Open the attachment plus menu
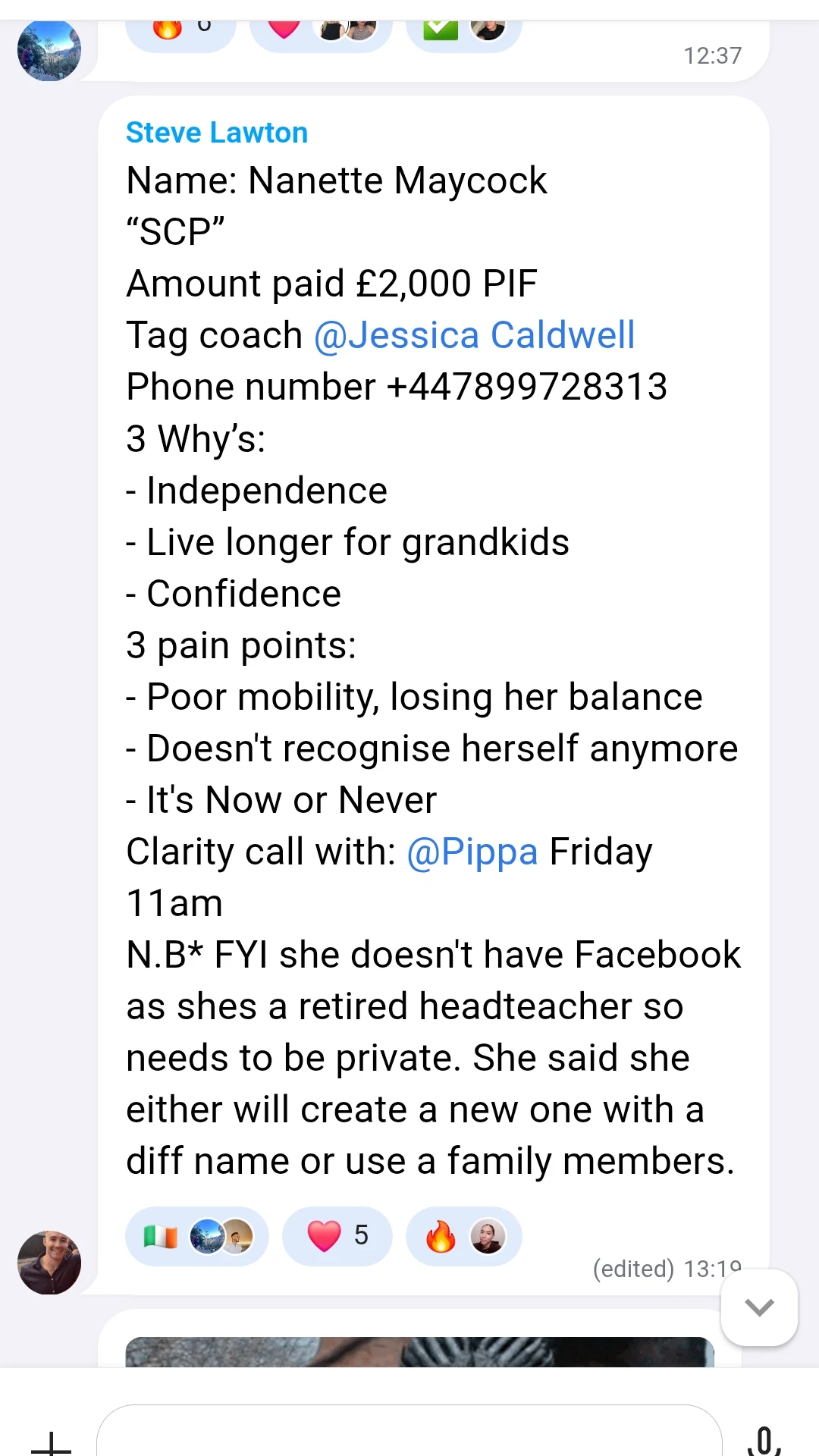 pyautogui.click(x=51, y=1442)
